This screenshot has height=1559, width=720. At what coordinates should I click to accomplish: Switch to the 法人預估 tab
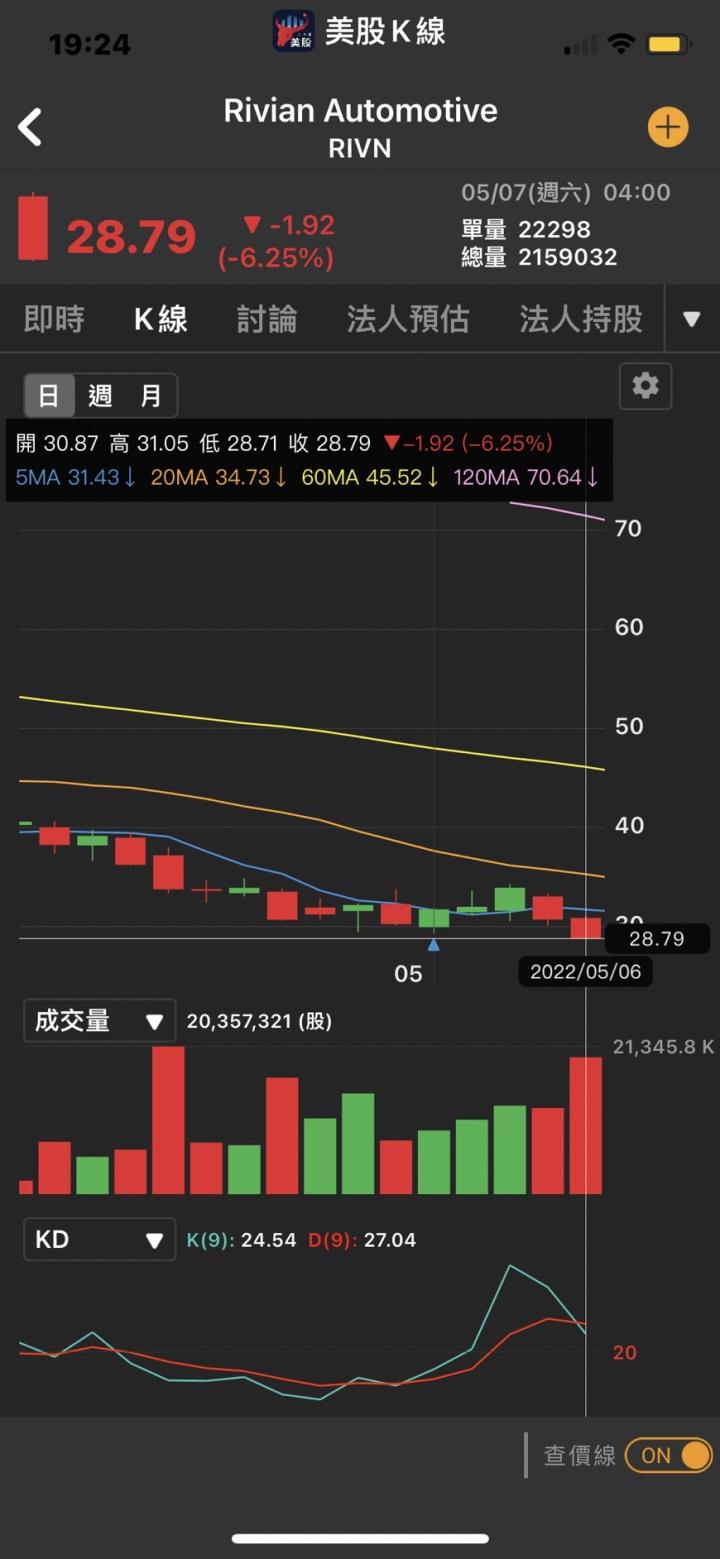(x=408, y=320)
